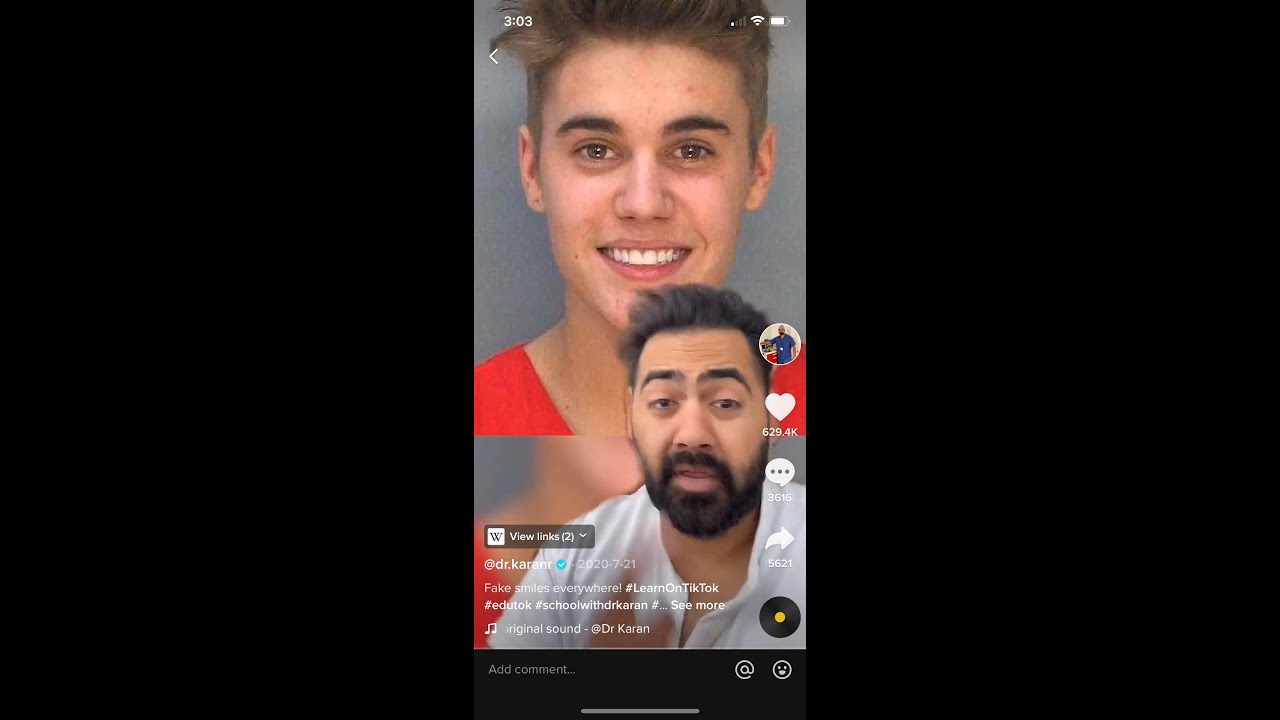The width and height of the screenshot is (1280, 720).
Task: Tap the #edutok hashtag
Action: (507, 605)
